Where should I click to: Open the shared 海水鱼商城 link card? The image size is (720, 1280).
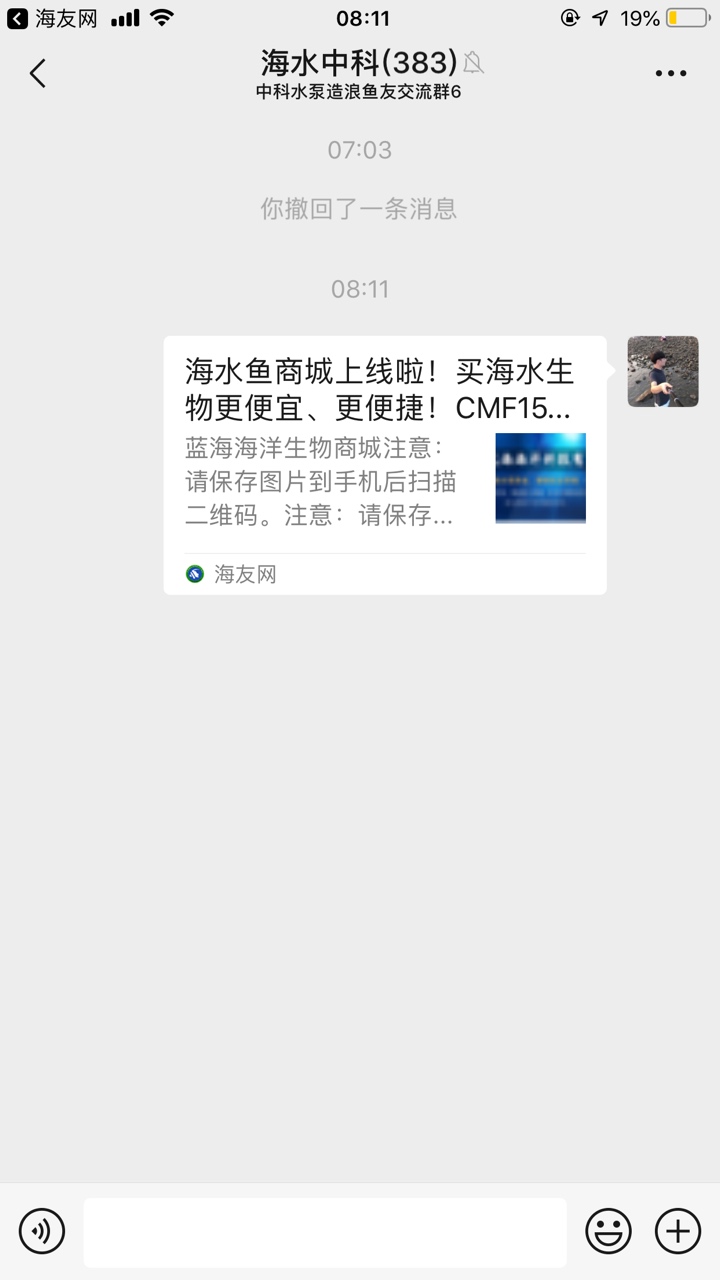point(385,465)
